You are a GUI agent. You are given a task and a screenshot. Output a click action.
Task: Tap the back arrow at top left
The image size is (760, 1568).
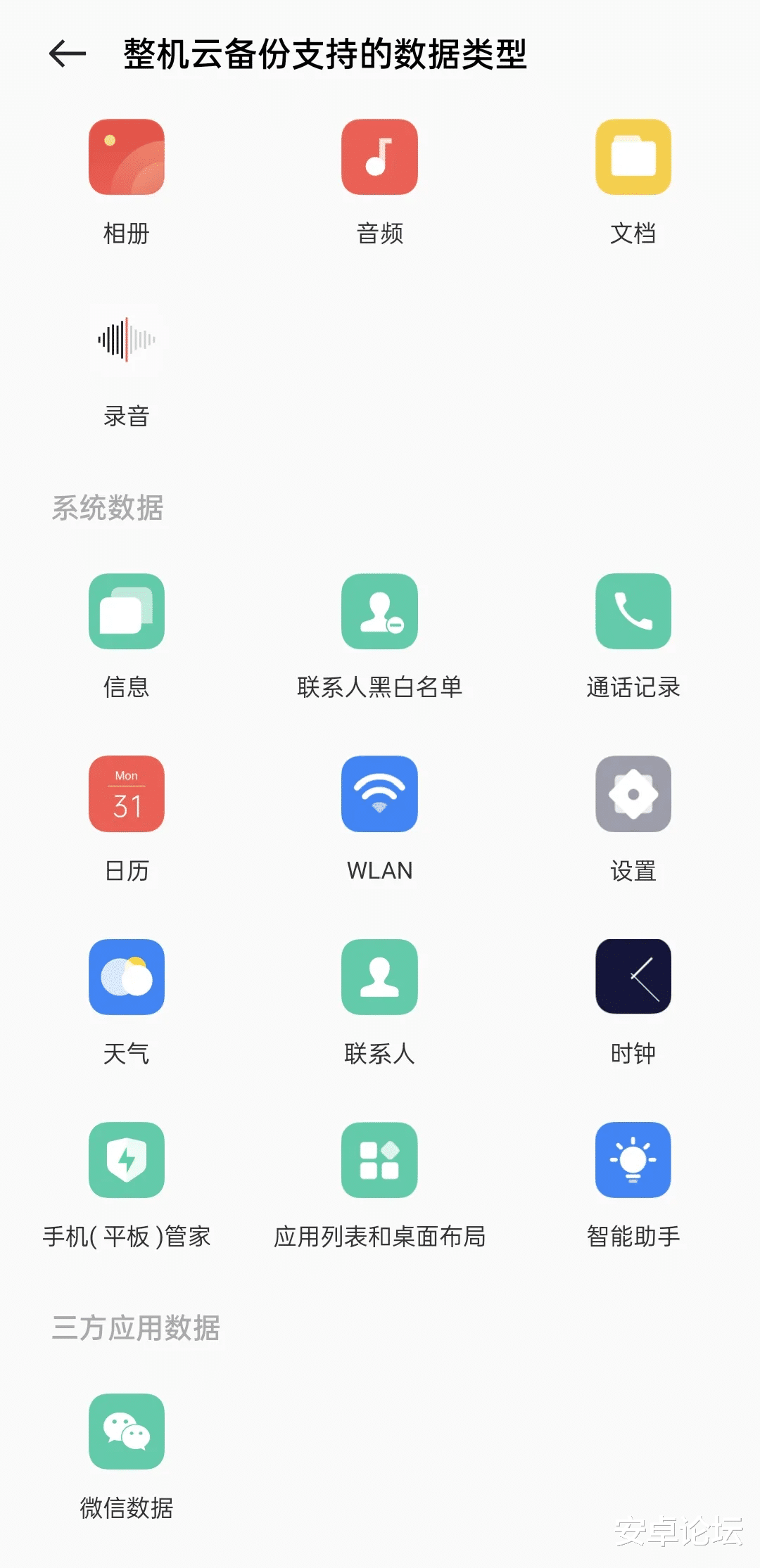pyautogui.click(x=66, y=53)
